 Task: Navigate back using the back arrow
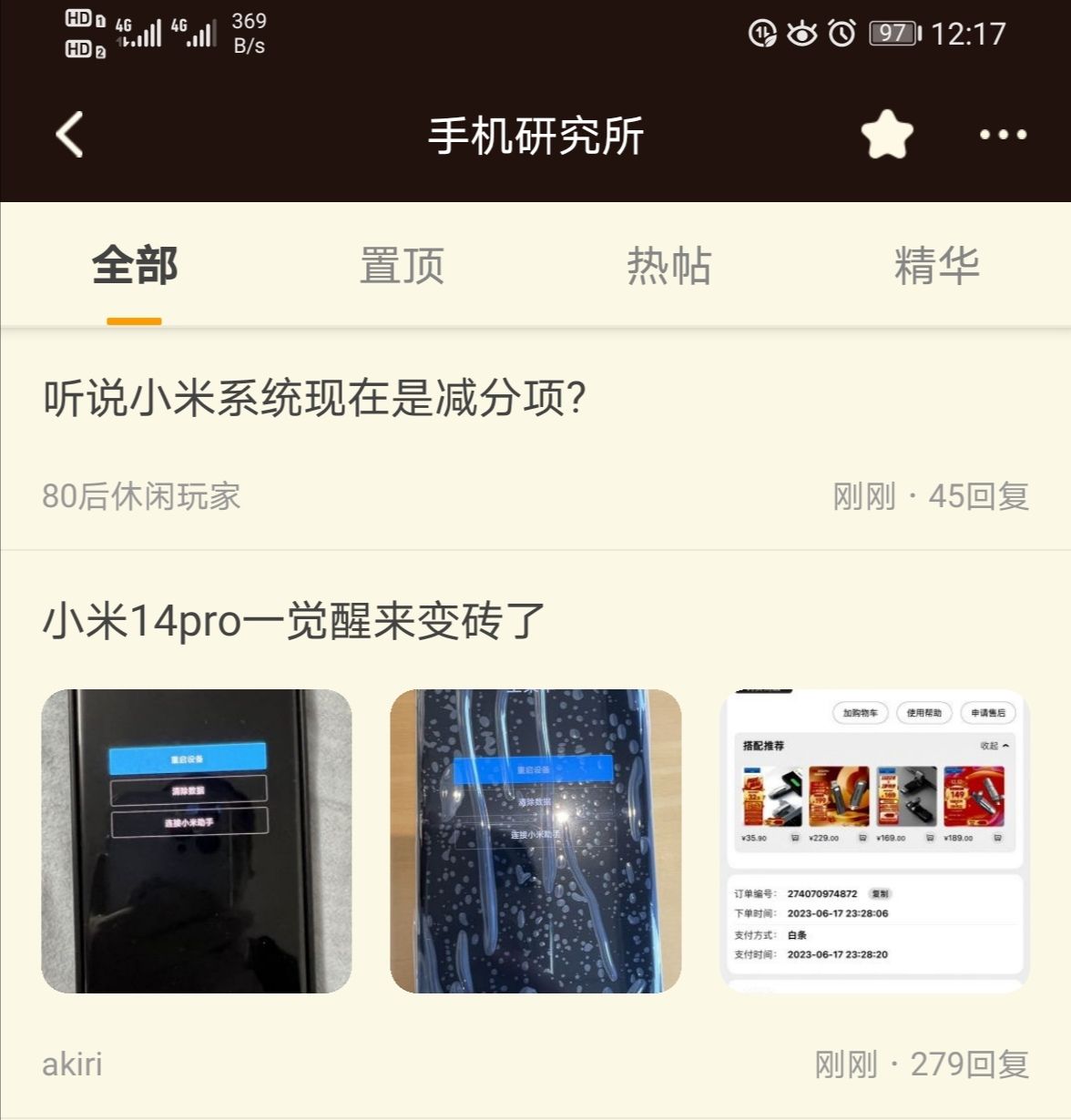tap(67, 133)
